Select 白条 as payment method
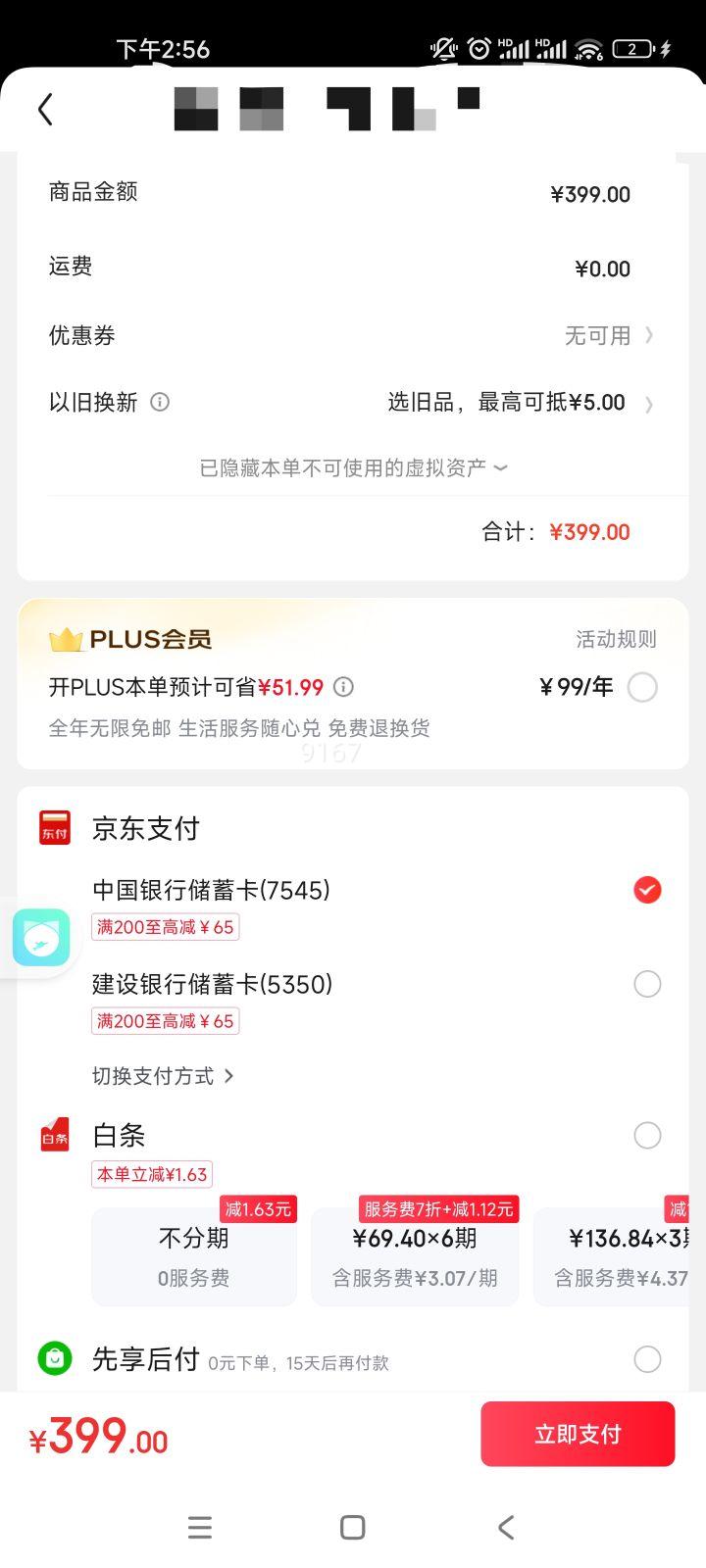The image size is (706, 1568). [x=646, y=1136]
